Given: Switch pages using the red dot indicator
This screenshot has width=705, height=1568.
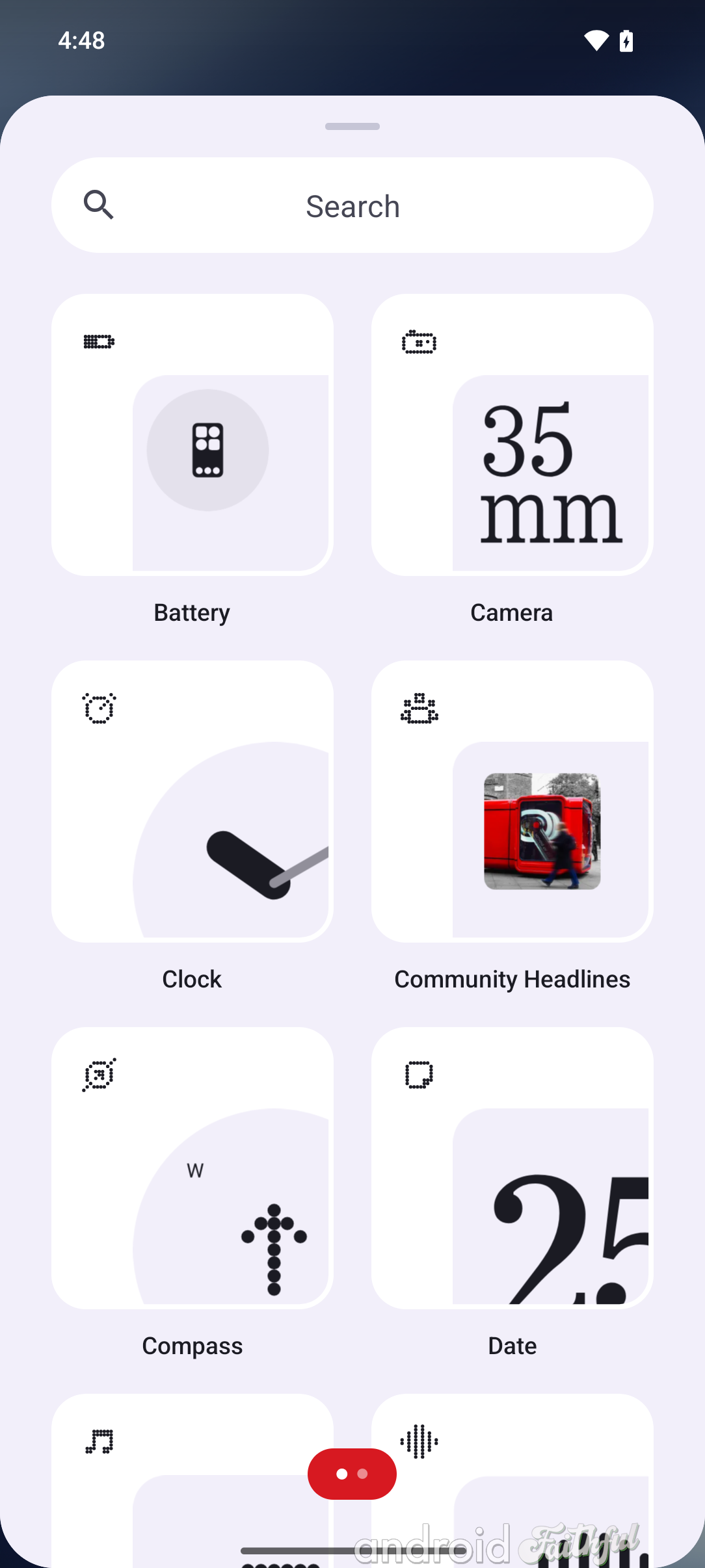Looking at the screenshot, I should [351, 1473].
